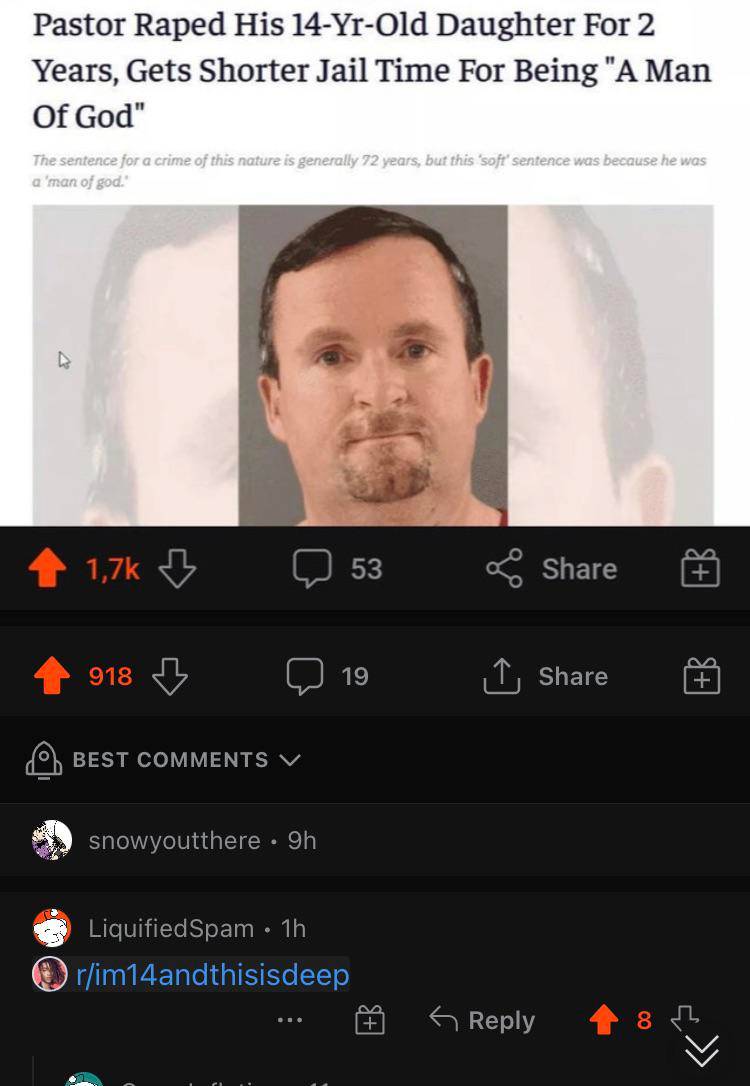Image resolution: width=750 pixels, height=1086 pixels.
Task: Downvote the post next to 918
Action: click(x=170, y=677)
